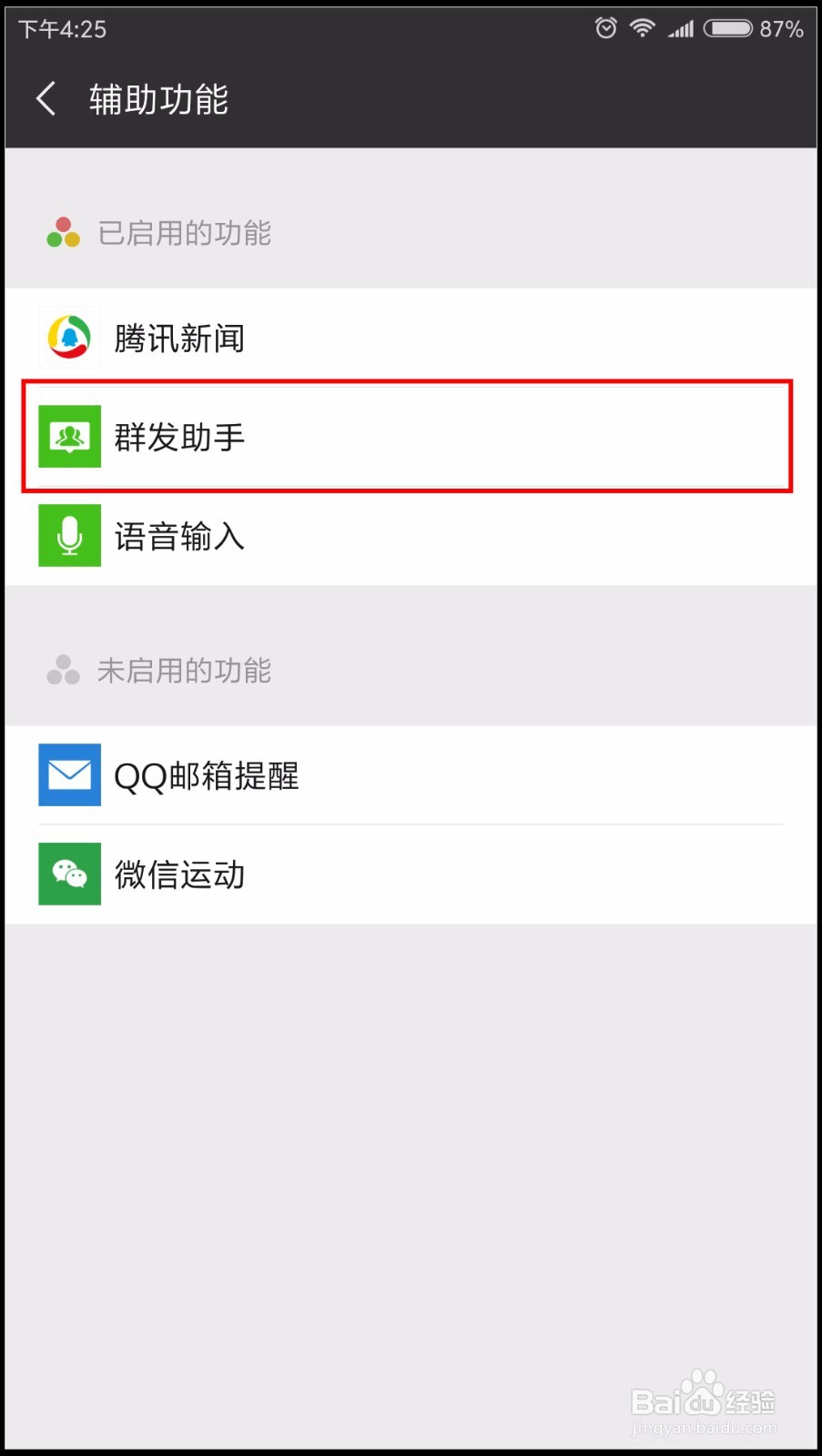Click the QQ邮箱提醒 mail envelope icon

pyautogui.click(x=68, y=775)
